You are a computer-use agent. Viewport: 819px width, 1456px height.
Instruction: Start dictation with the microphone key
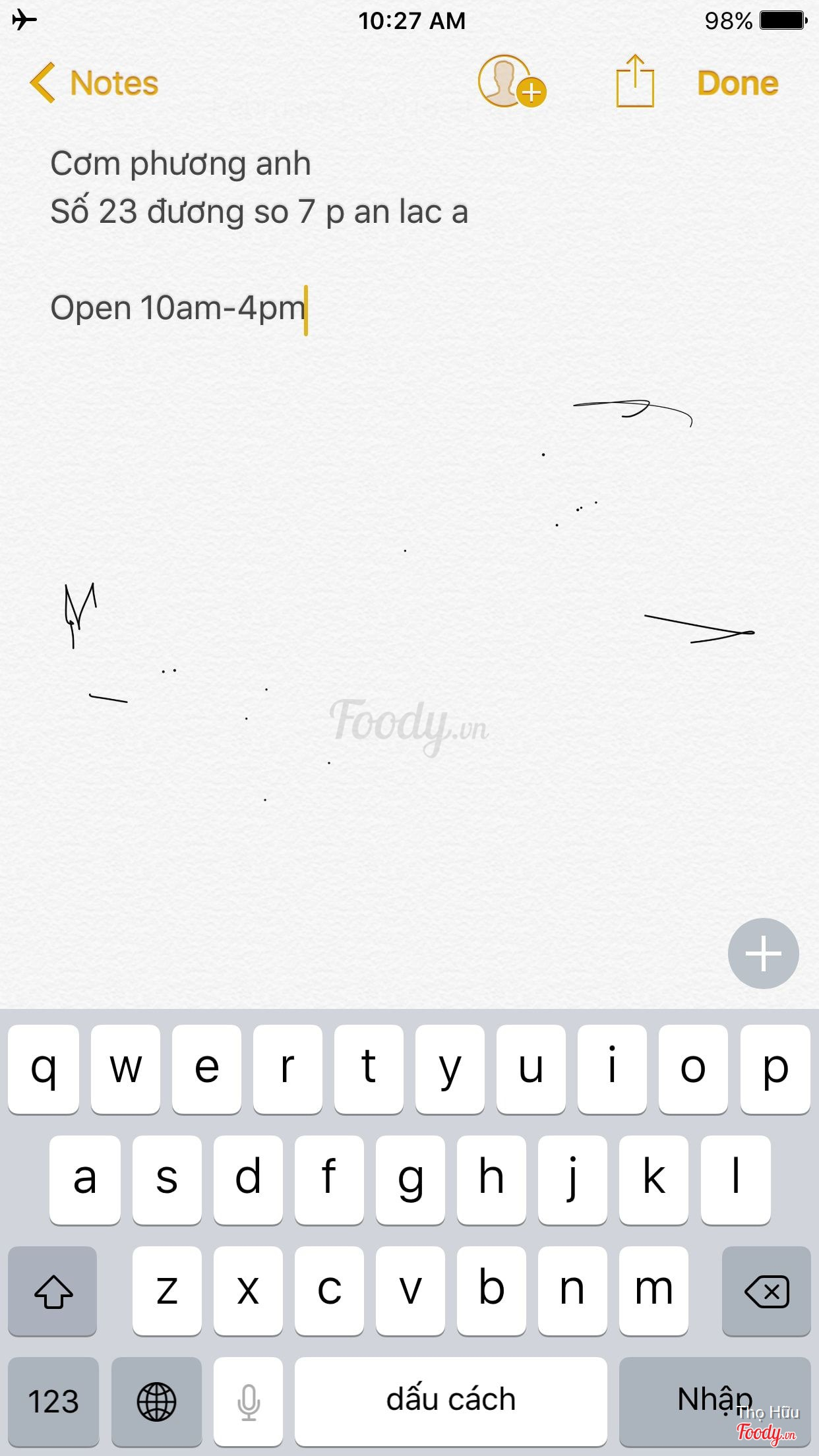click(248, 1400)
